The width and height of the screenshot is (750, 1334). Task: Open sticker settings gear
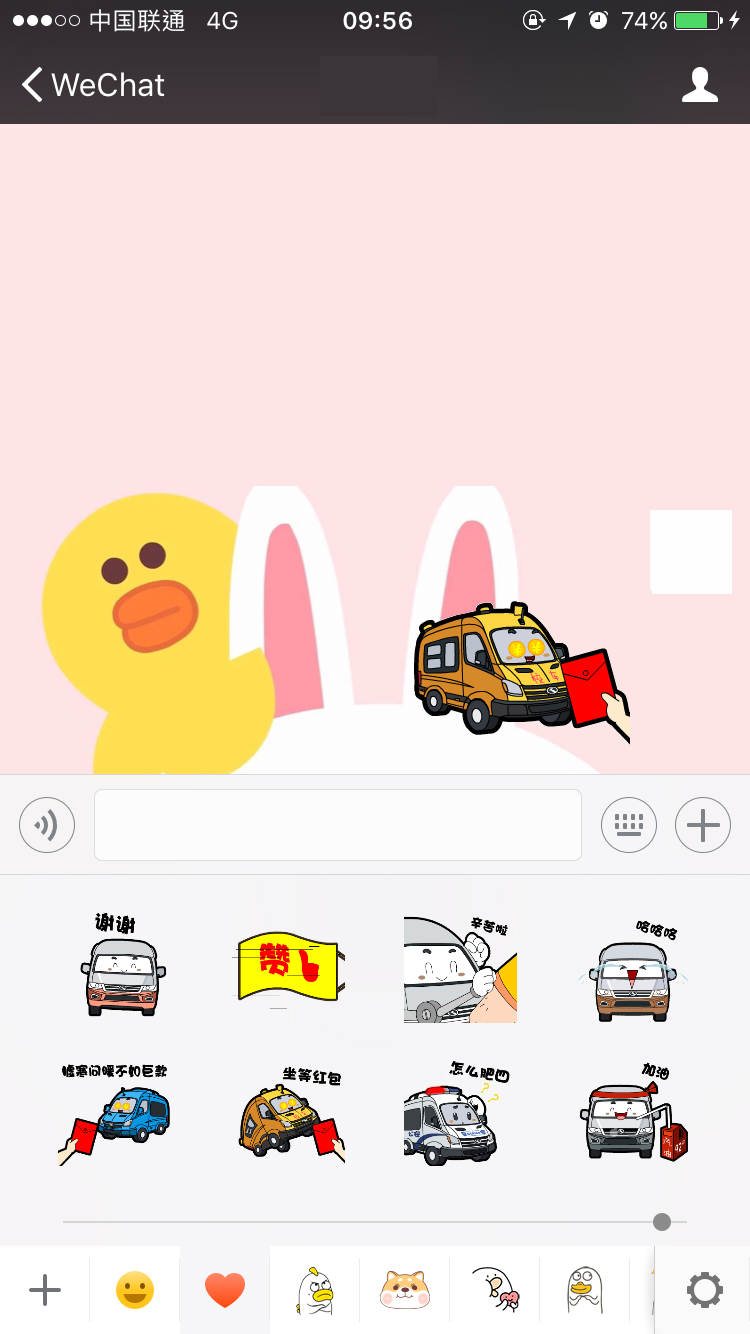point(704,1290)
